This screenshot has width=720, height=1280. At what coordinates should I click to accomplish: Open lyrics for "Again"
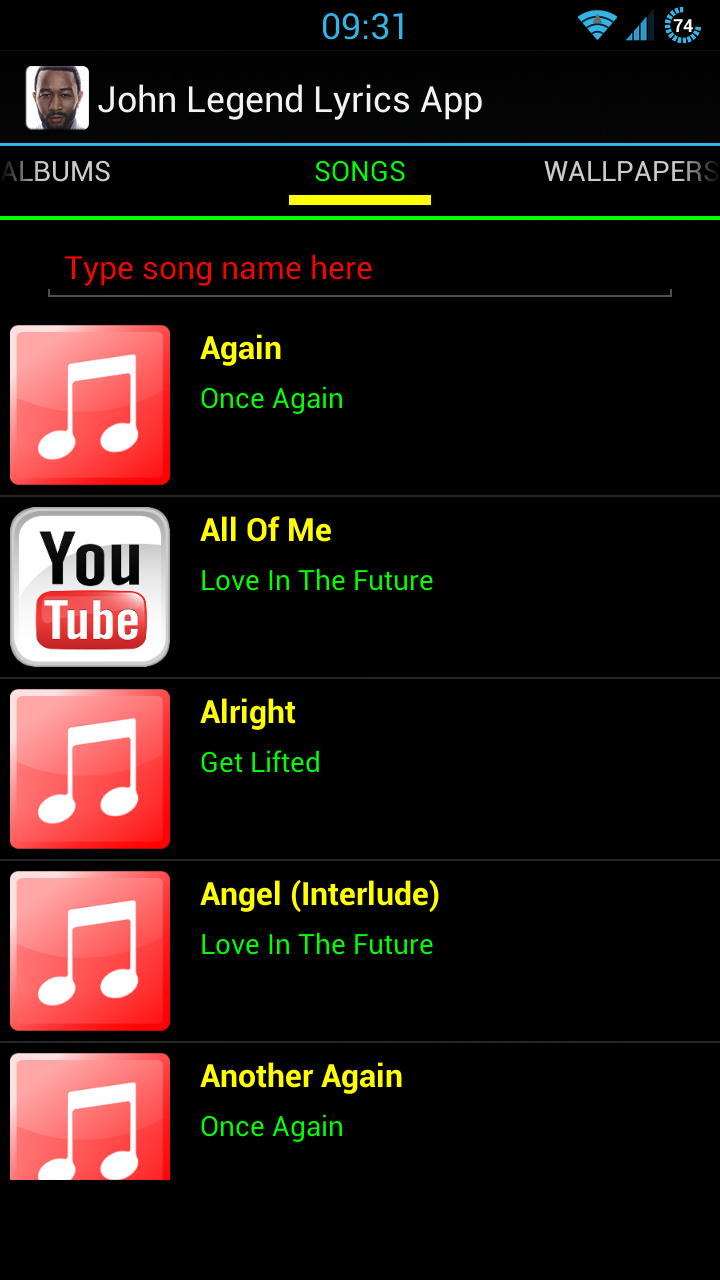[240, 348]
